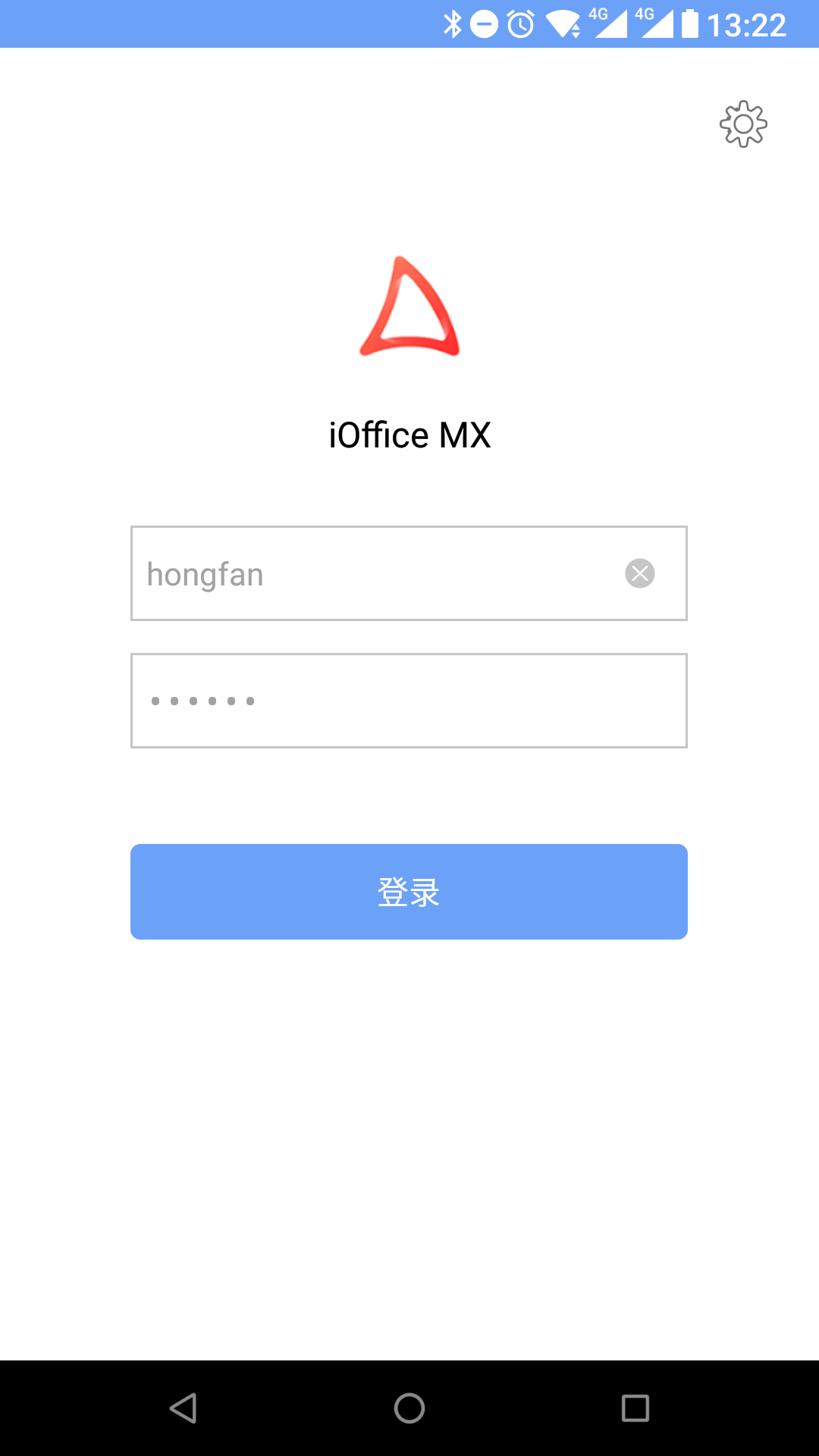Focus the password input field

pos(409,699)
